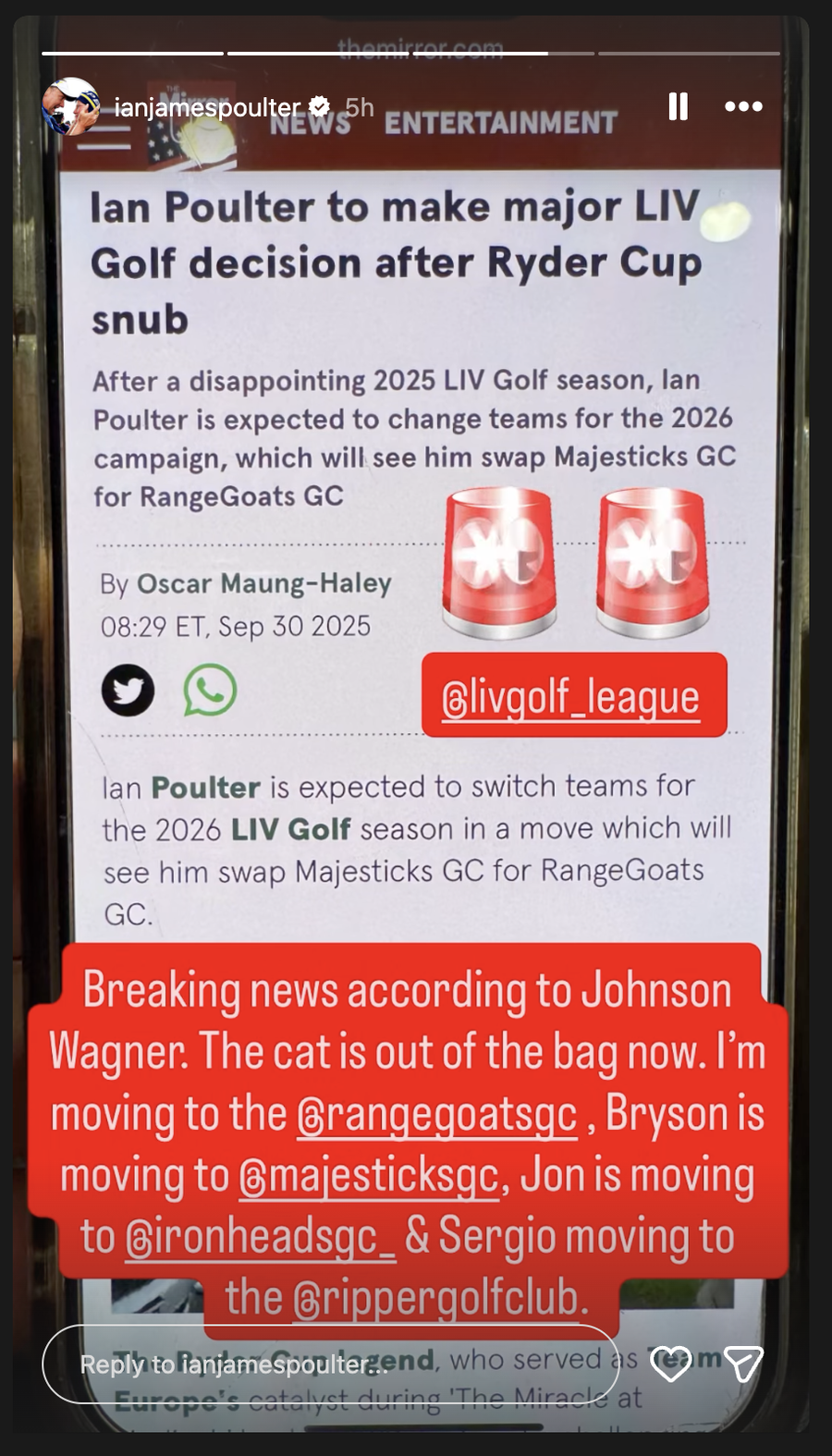832x1456 pixels.
Task: Like this story with the heart
Action: coord(671,1364)
